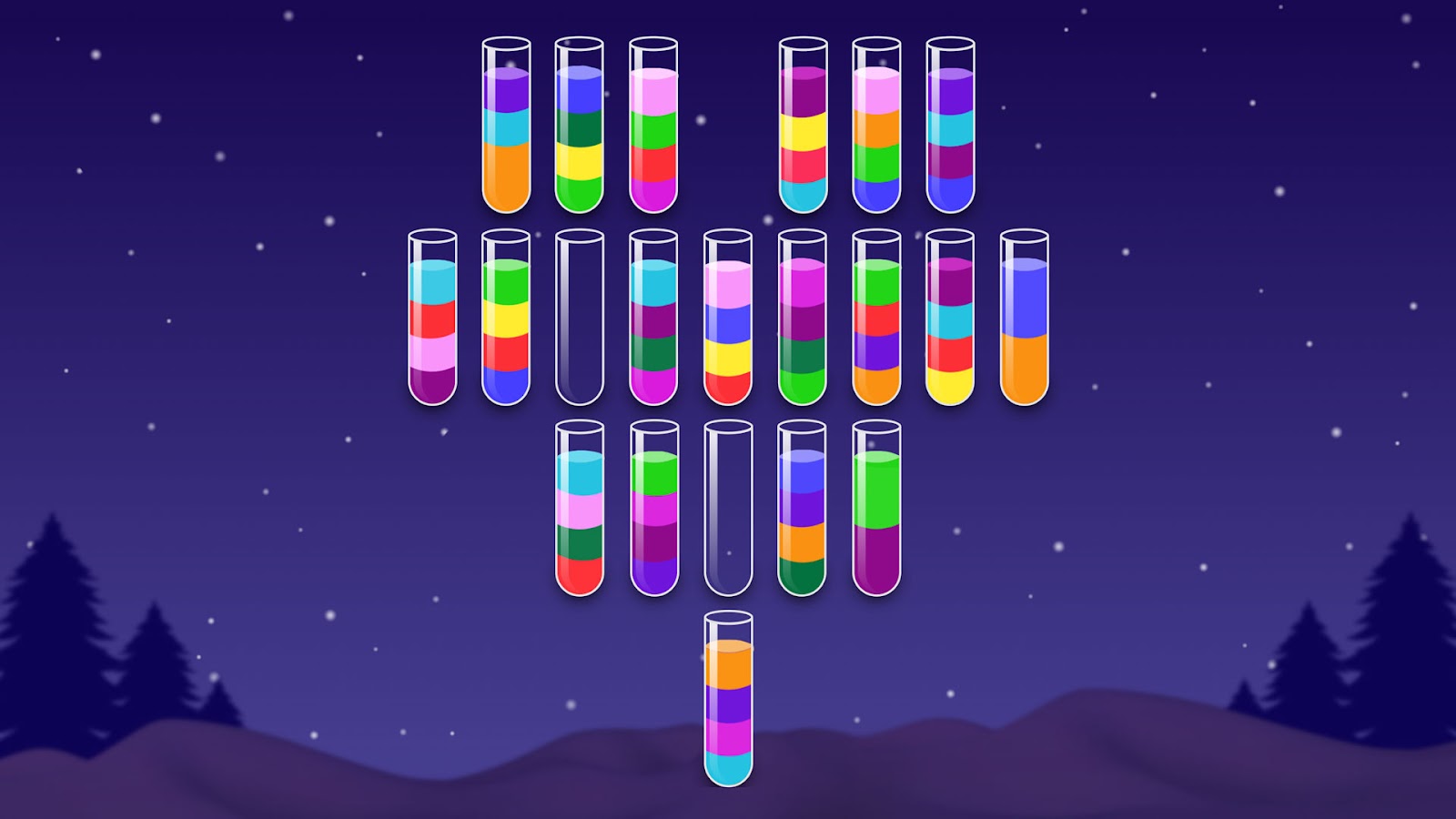This screenshot has width=1456, height=819.
Task: Pick the tube layered purple, cyan, orange
Action: click(506, 127)
